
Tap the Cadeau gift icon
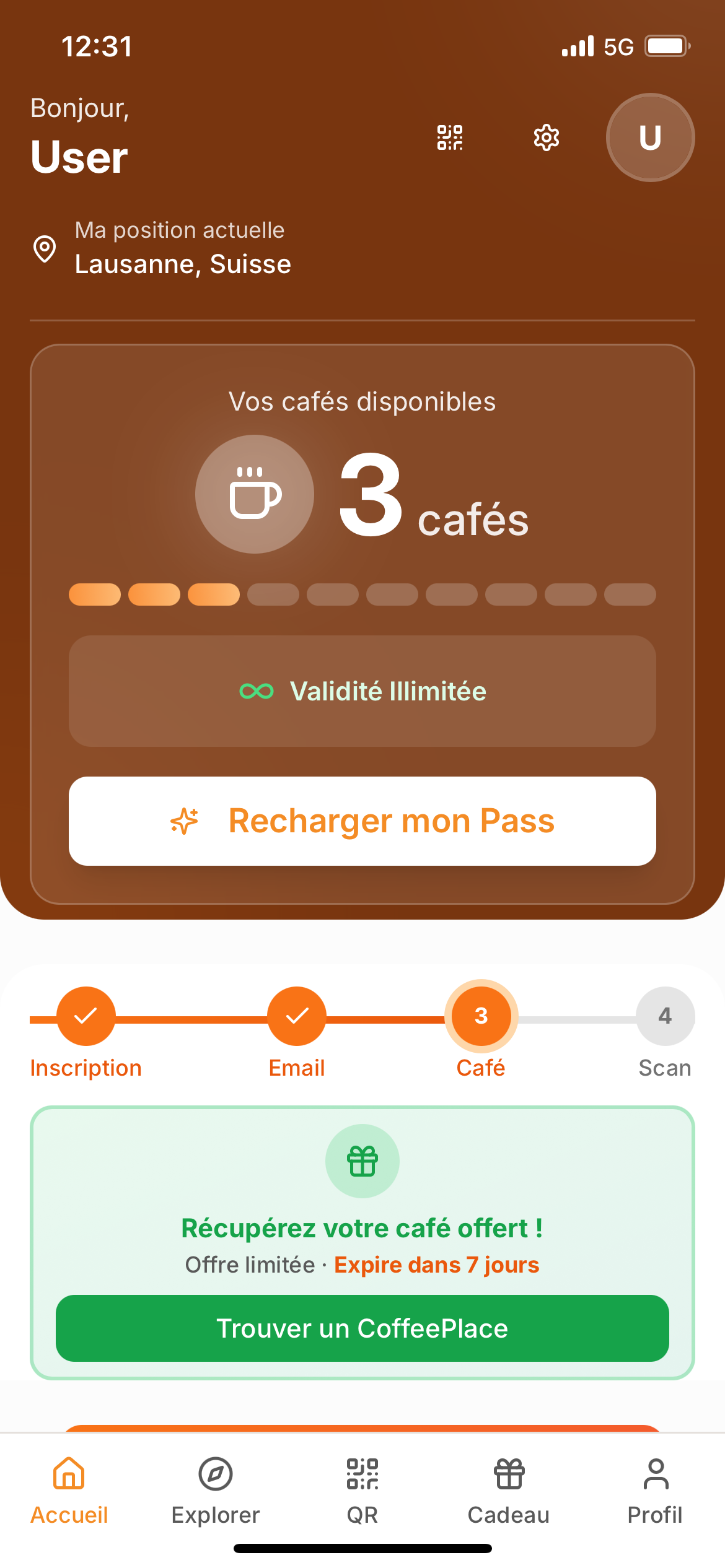pyautogui.click(x=507, y=1475)
